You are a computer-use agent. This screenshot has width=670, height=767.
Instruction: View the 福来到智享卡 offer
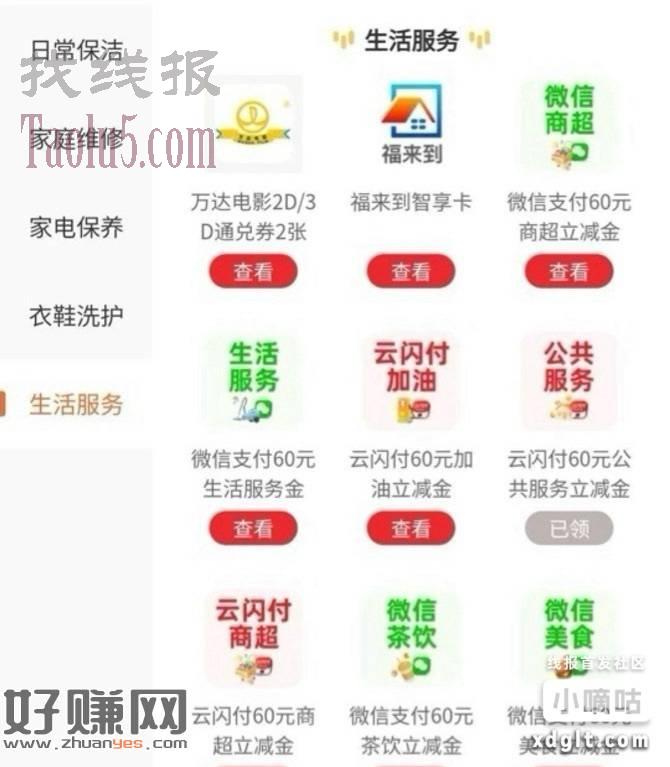411,271
